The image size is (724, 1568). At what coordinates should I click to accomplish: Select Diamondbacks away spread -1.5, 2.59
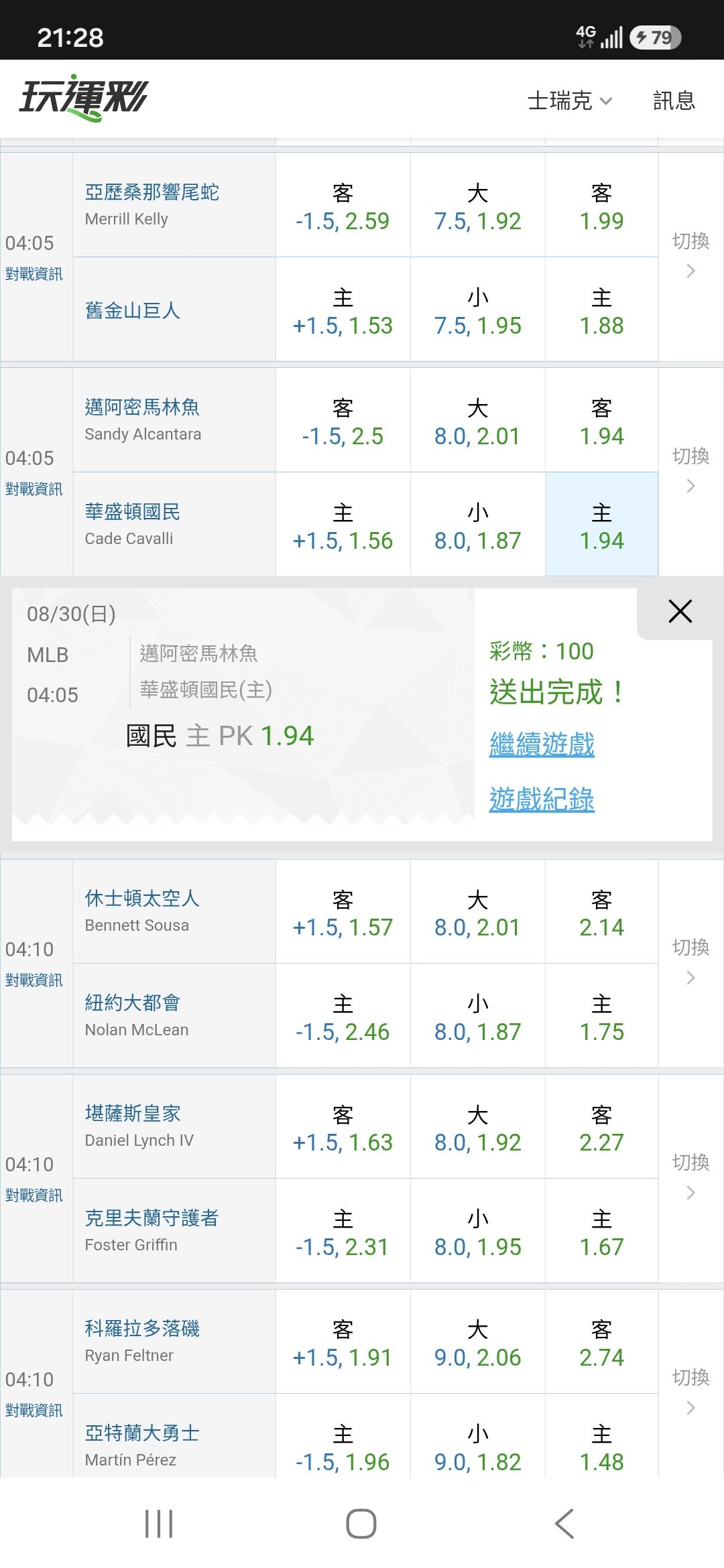[343, 206]
